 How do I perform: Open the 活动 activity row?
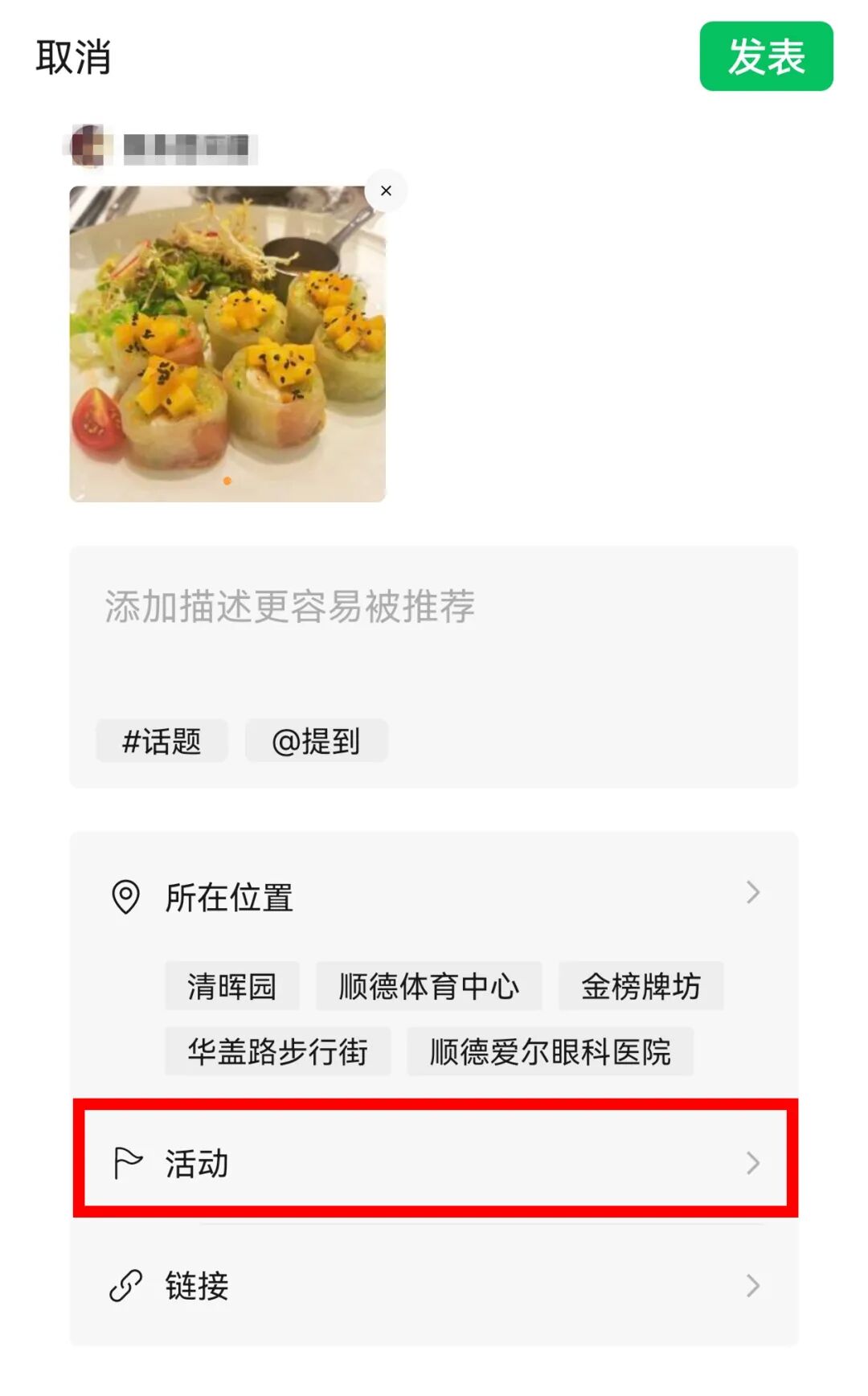tap(434, 1161)
